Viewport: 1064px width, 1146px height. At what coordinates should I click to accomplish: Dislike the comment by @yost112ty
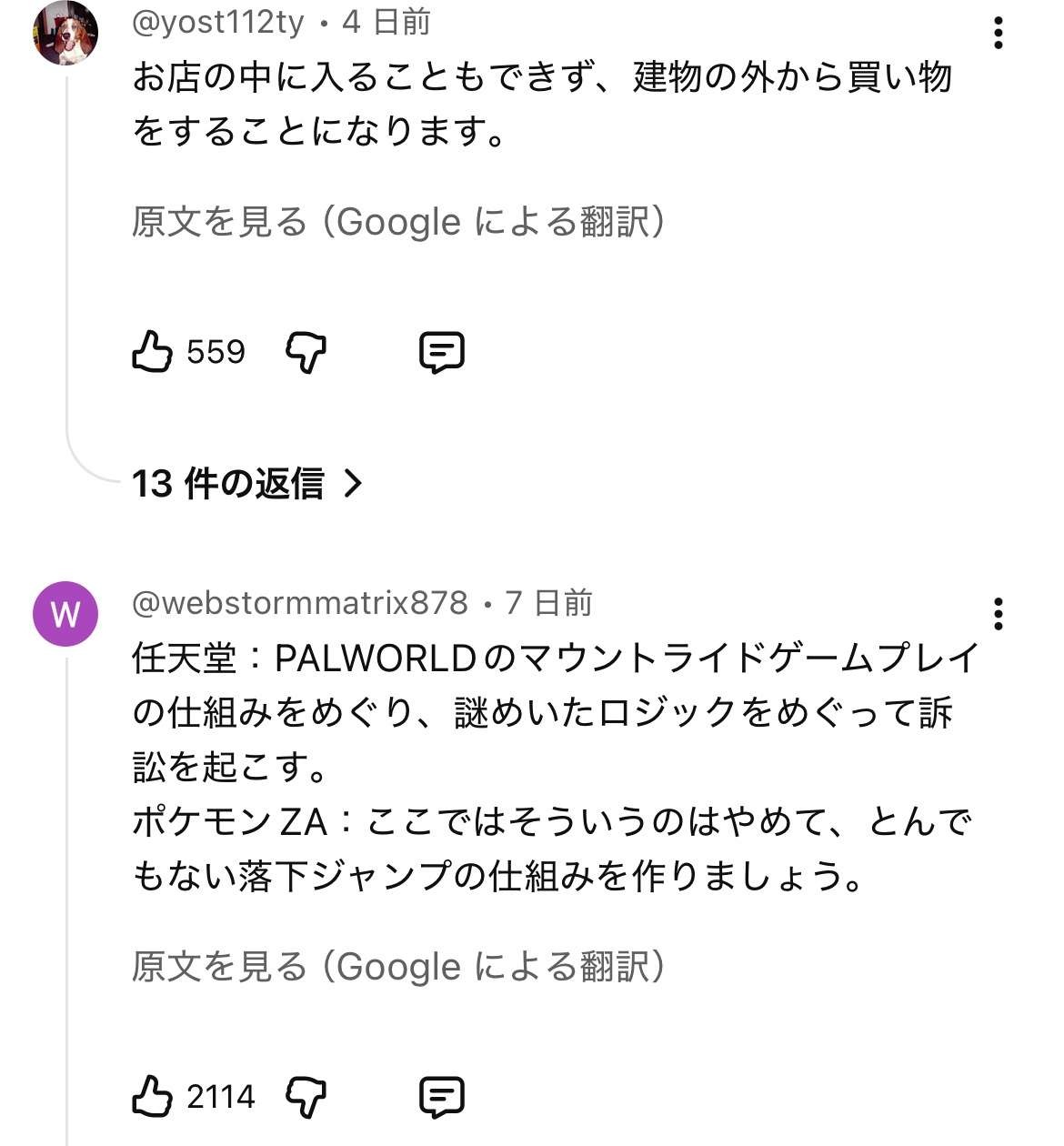coord(306,352)
